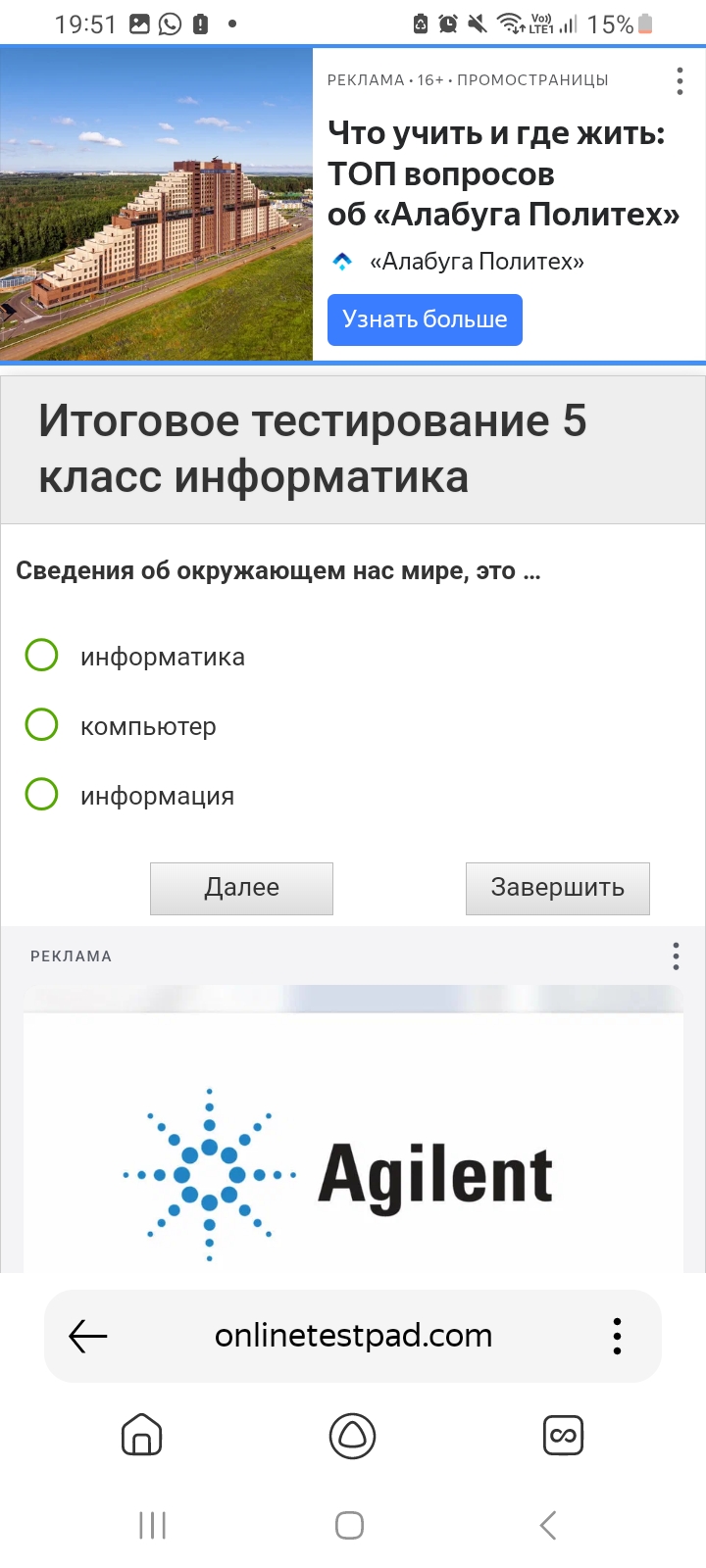
Task: Open the browser's three-dot menu
Action: [617, 1336]
